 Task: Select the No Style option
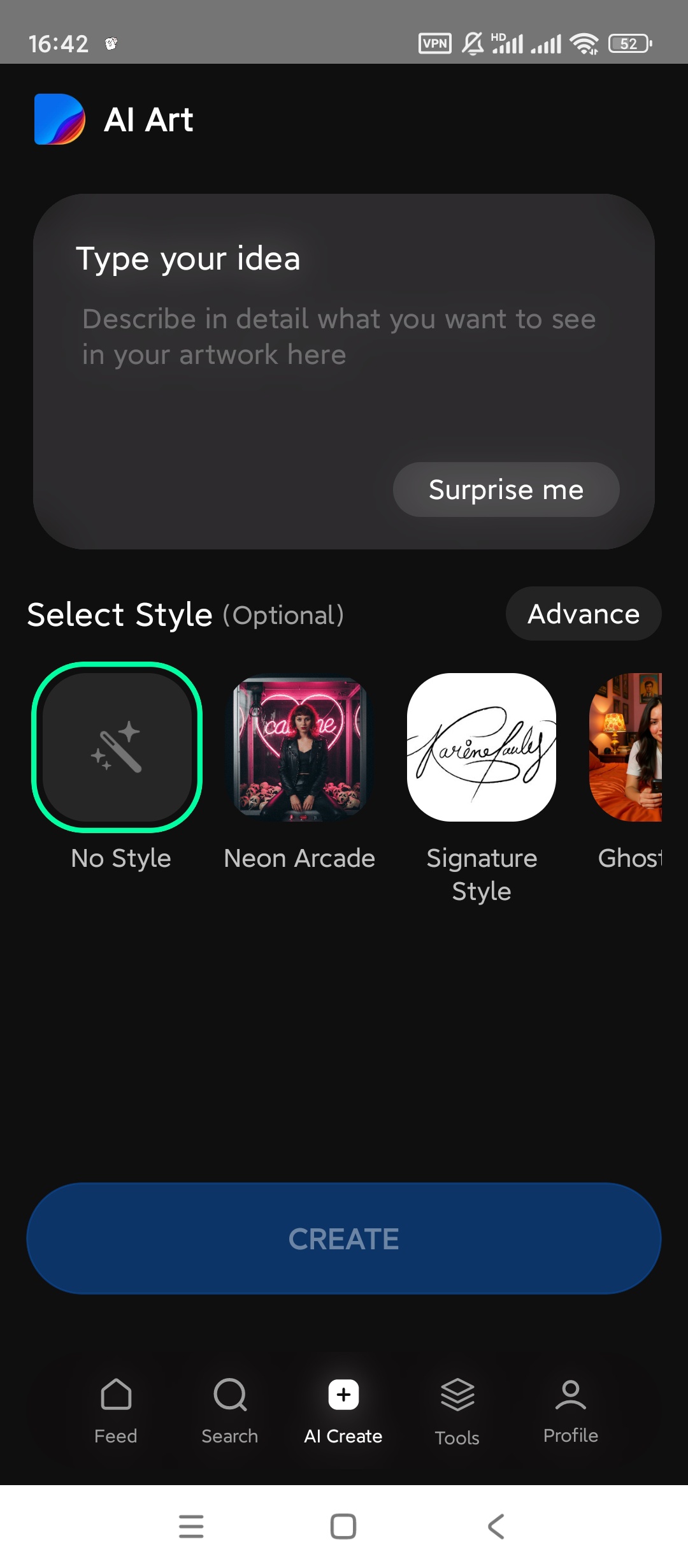(x=117, y=748)
